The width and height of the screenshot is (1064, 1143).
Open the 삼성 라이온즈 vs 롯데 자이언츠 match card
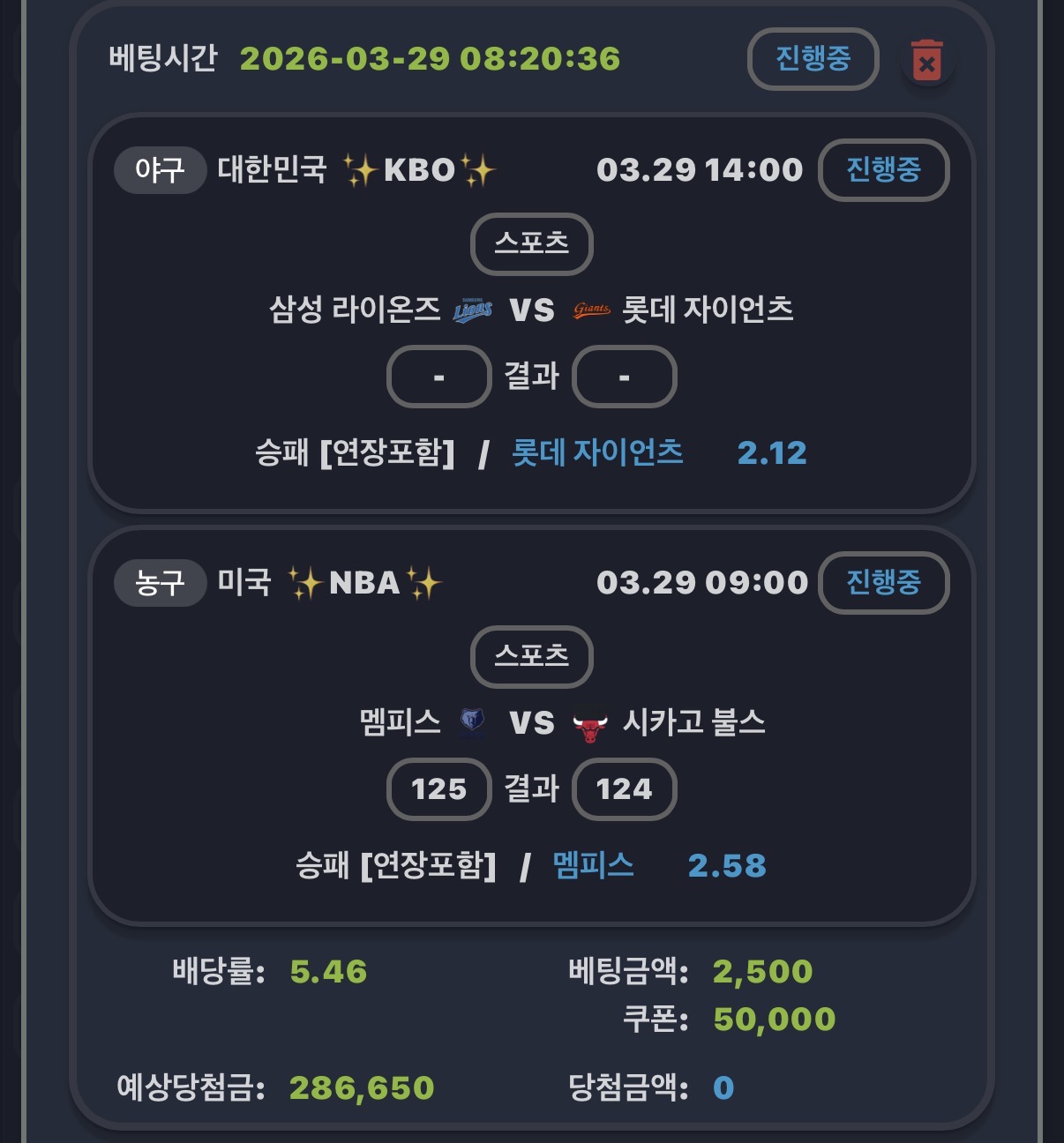point(531,310)
